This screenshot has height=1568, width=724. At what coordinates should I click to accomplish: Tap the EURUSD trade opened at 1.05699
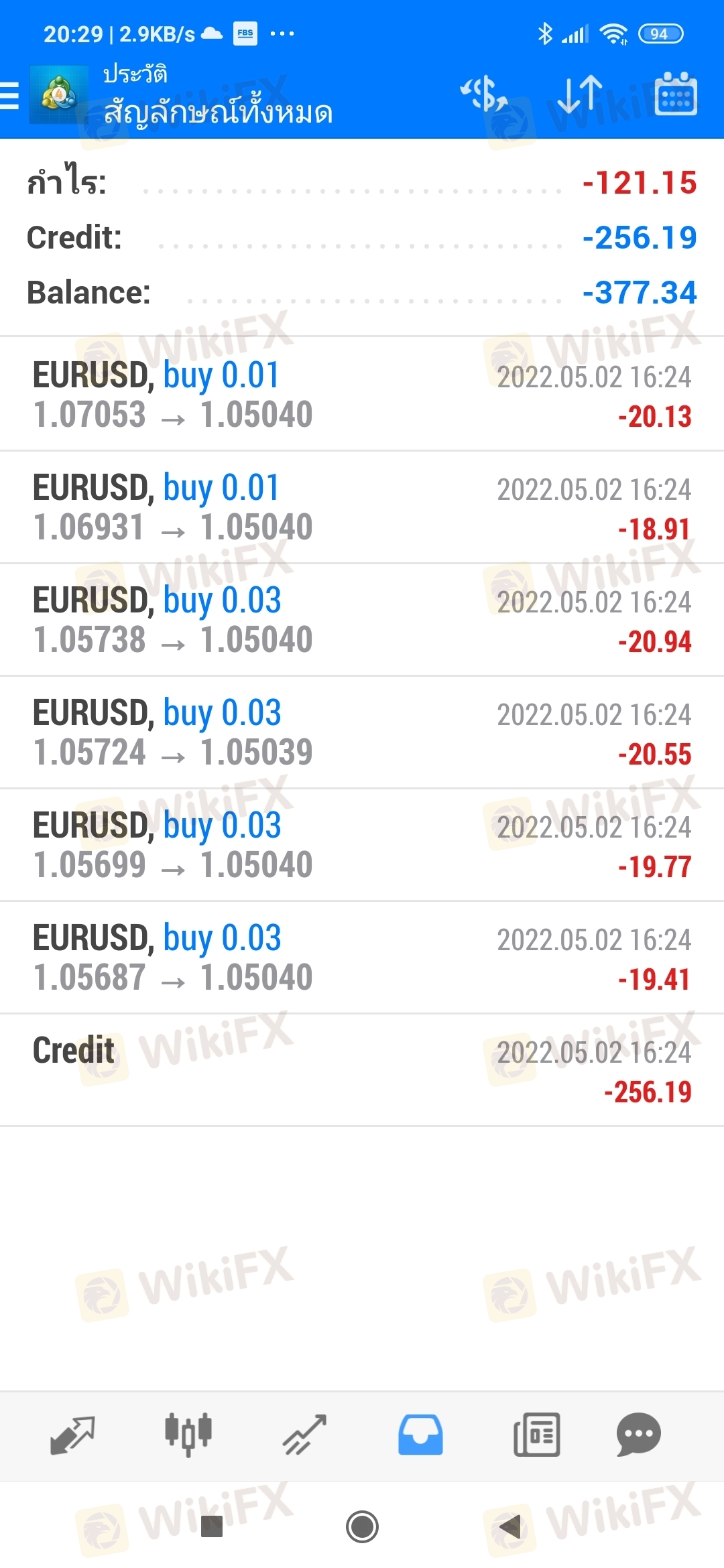click(x=362, y=845)
